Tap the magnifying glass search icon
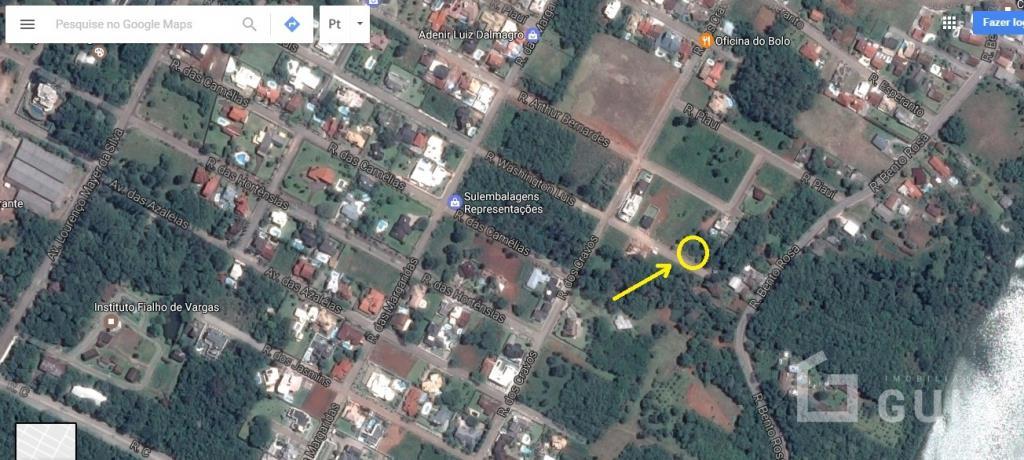Viewport: 1024px width, 460px height. click(248, 24)
